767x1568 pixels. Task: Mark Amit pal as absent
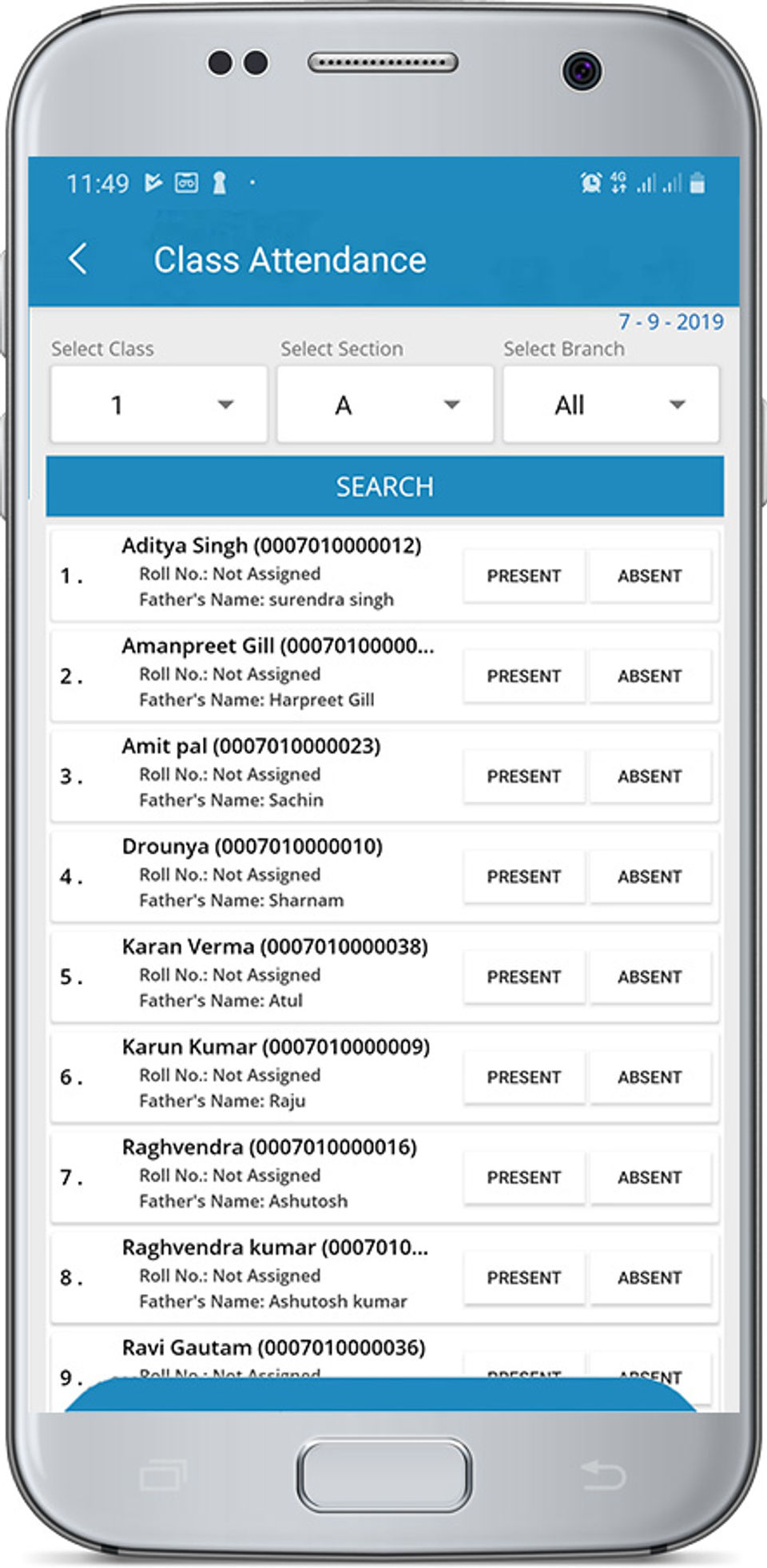click(x=650, y=776)
